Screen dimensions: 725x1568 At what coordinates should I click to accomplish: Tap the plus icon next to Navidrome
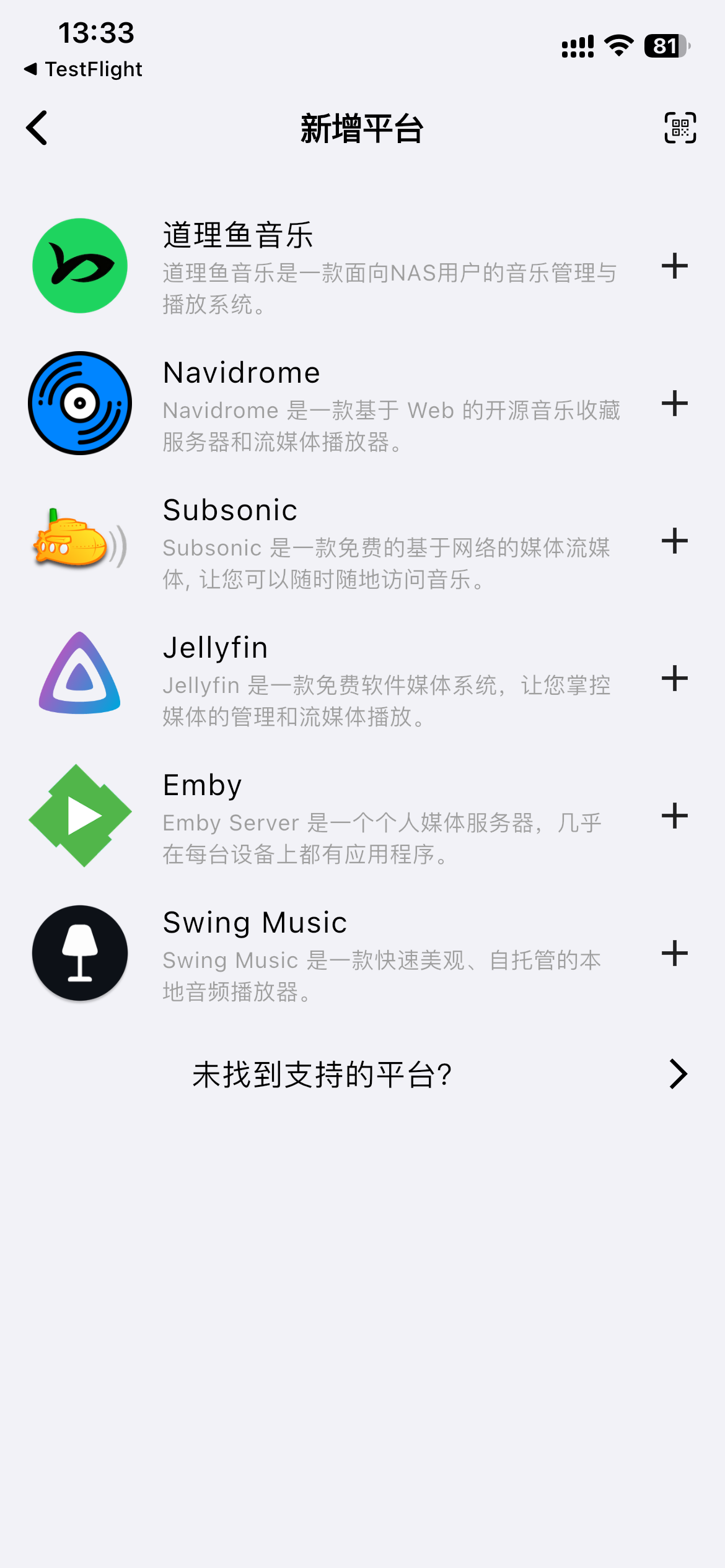pos(674,404)
